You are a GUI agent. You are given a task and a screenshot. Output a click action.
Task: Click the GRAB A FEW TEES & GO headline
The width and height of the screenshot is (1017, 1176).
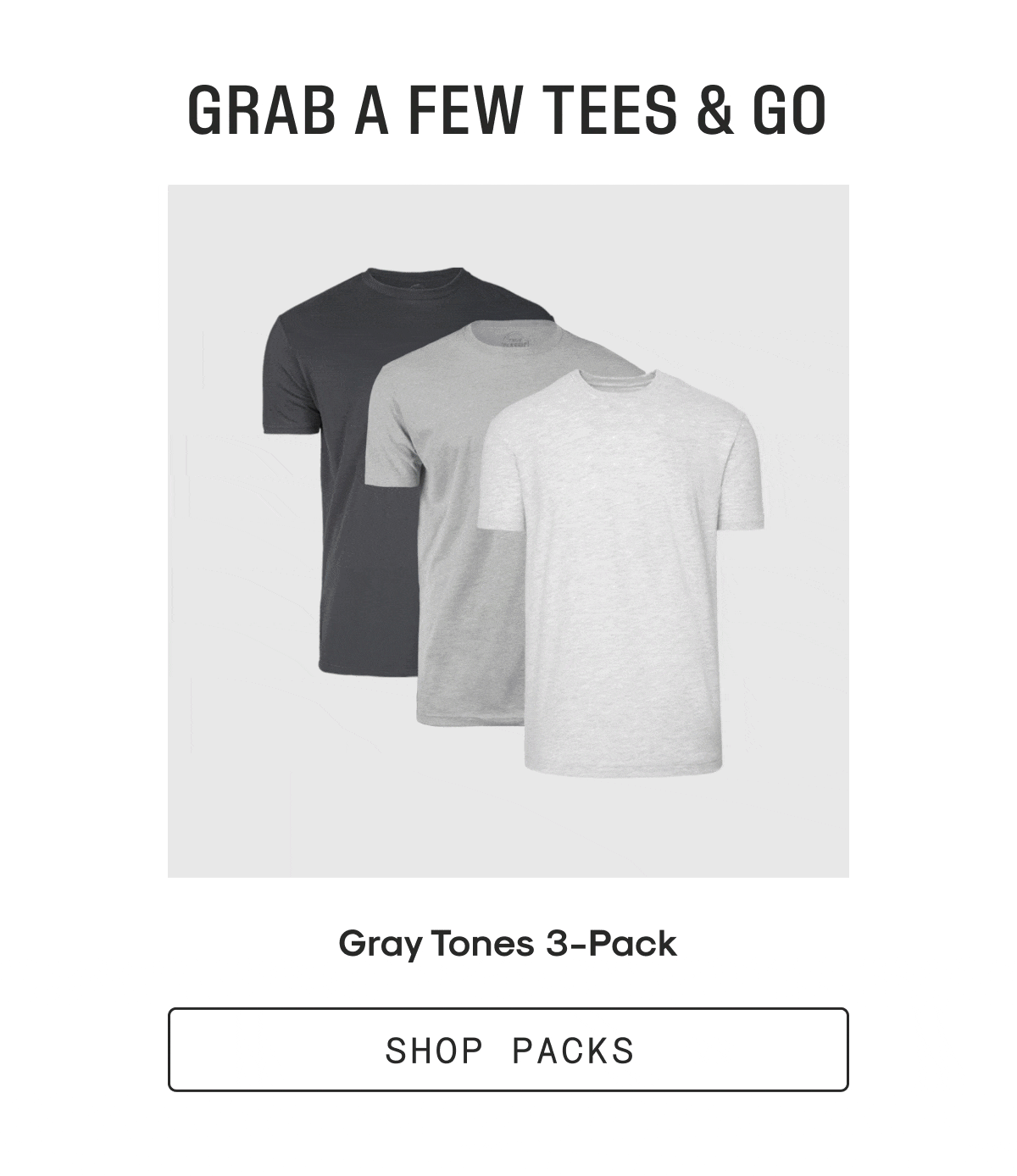(508, 110)
